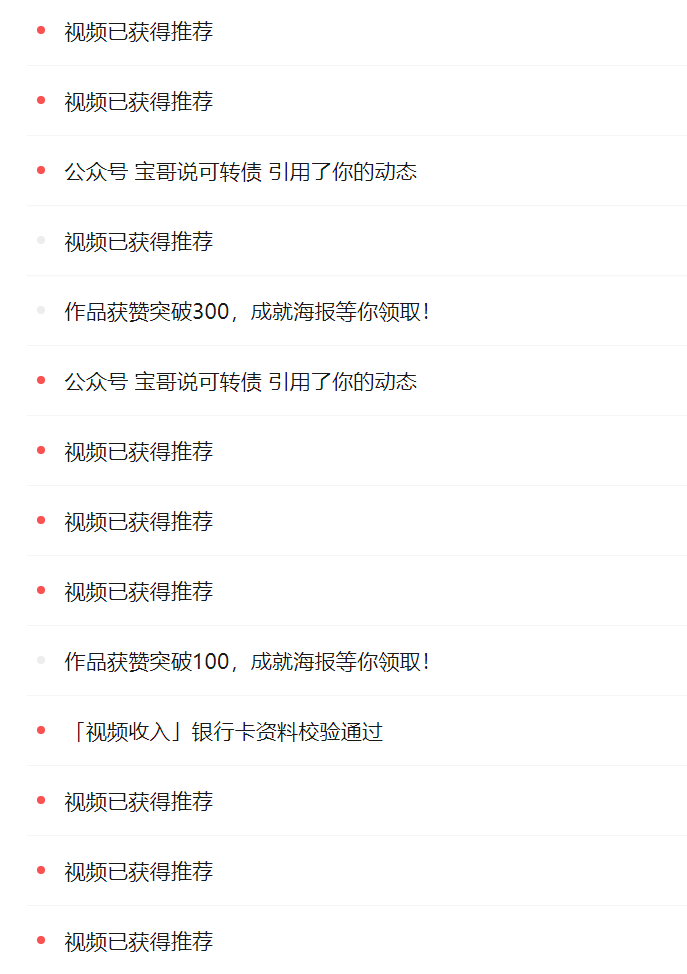
Task: Open the 作品获赞突破100 achievement poster notification
Action: pyautogui.click(x=247, y=662)
